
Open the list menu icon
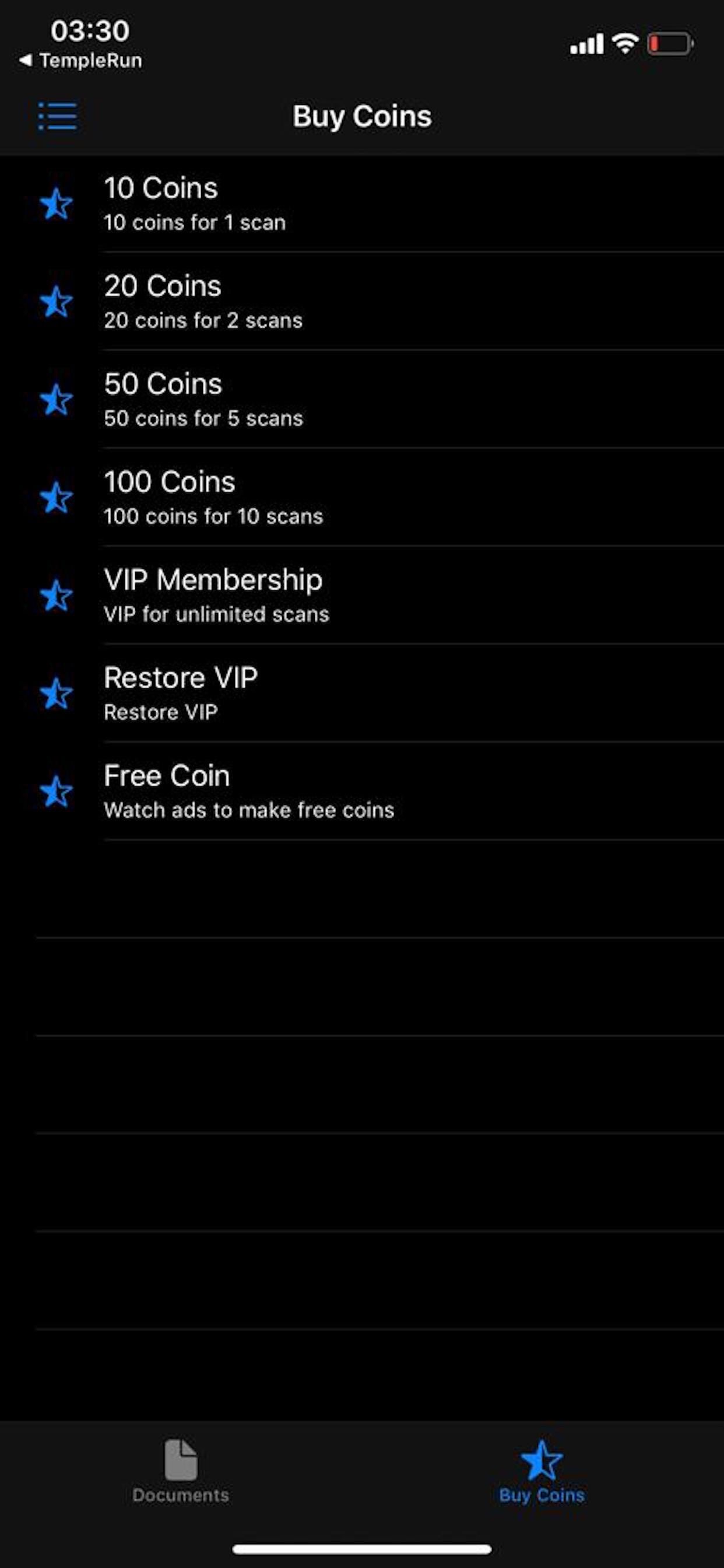(57, 116)
